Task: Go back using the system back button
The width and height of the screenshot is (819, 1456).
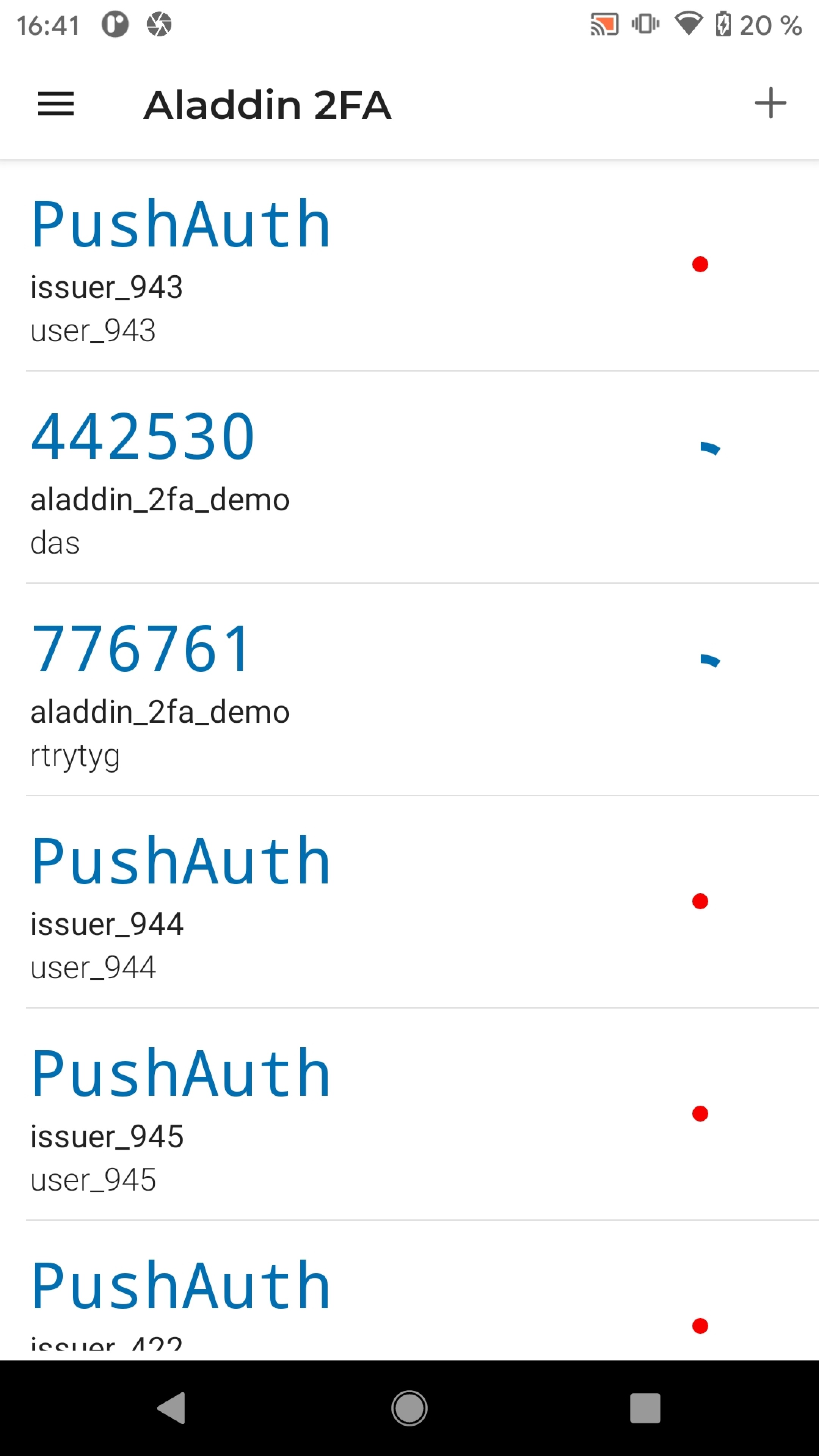Action: pyautogui.click(x=171, y=1408)
